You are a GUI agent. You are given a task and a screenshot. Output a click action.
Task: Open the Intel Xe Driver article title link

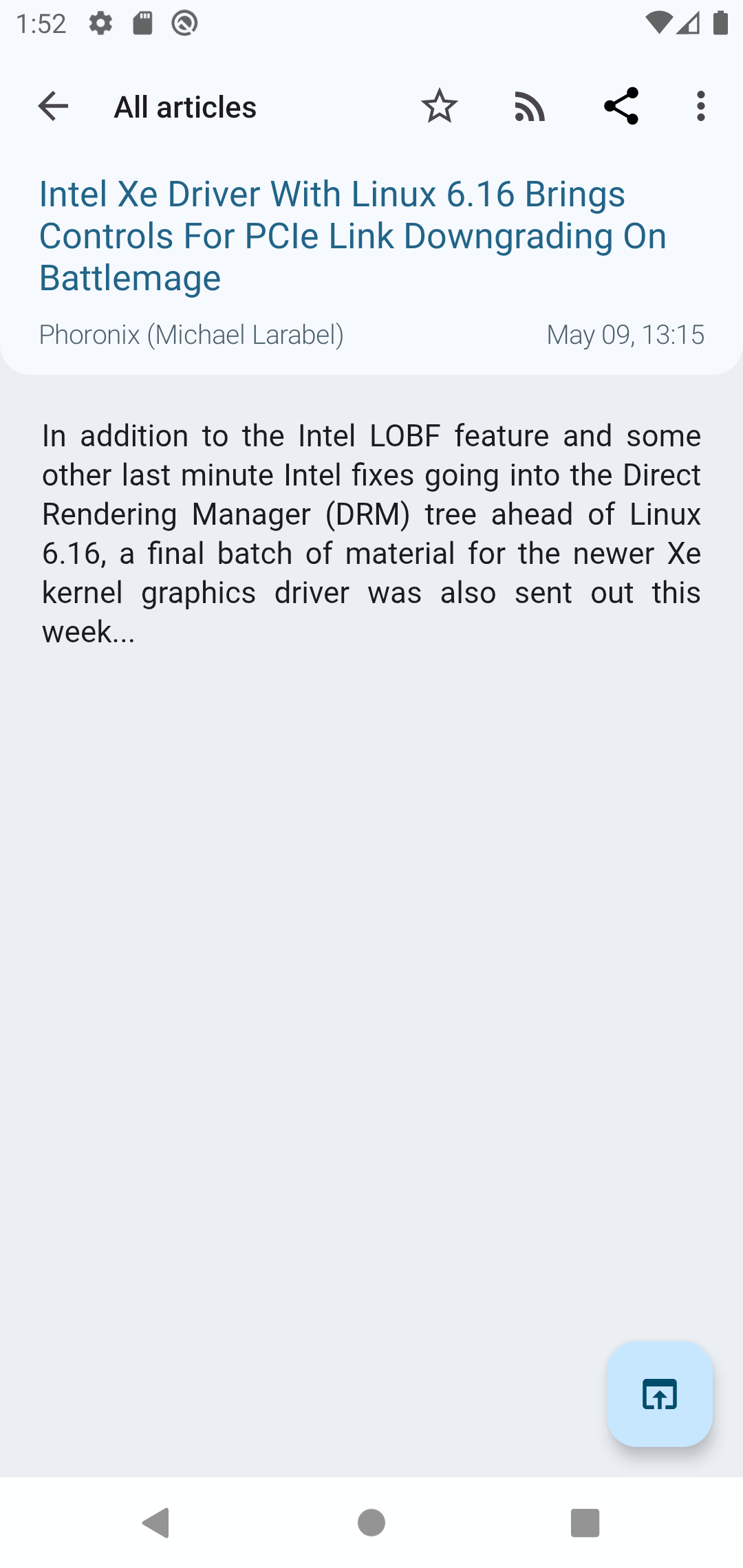[x=352, y=235]
